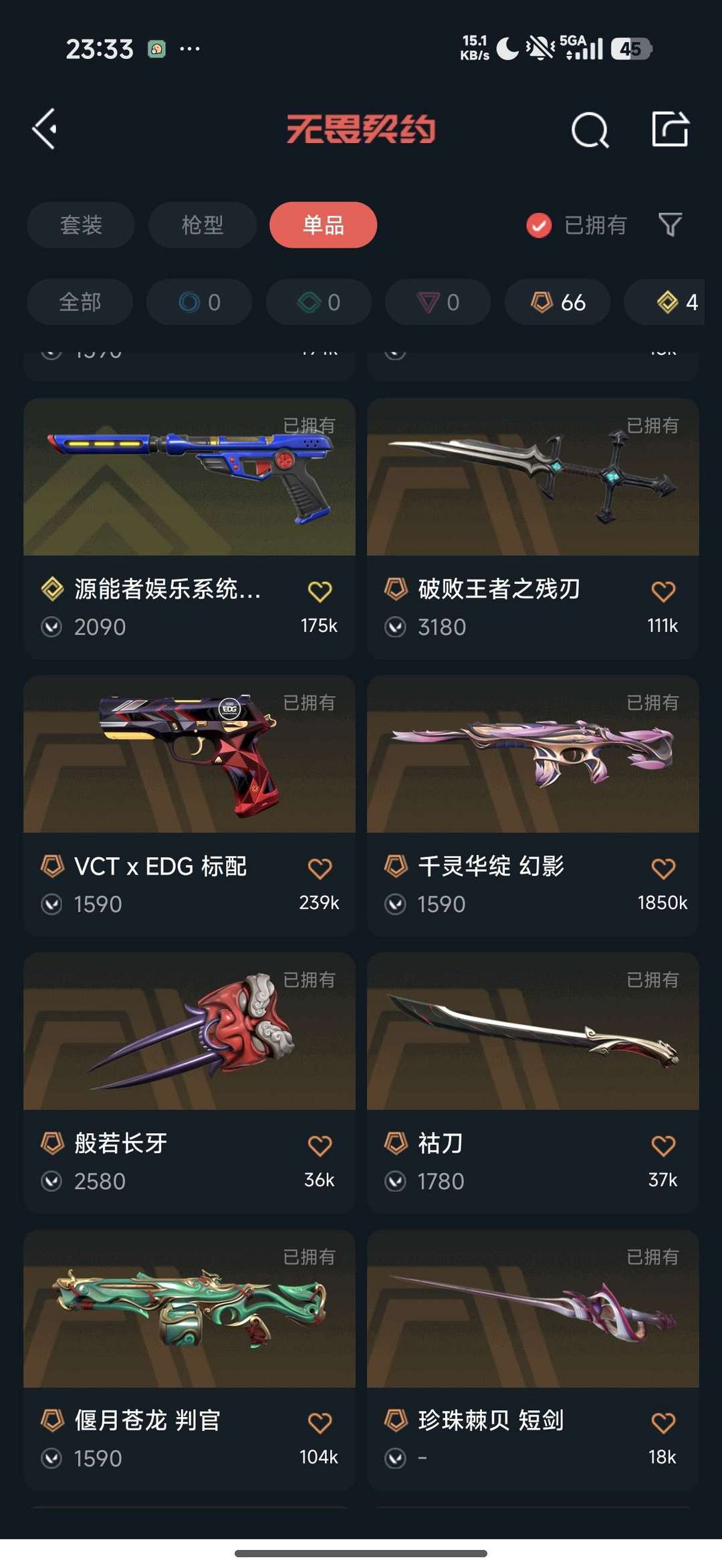The image size is (722, 1568).
Task: Switch to the 套装 tab
Action: point(80,225)
